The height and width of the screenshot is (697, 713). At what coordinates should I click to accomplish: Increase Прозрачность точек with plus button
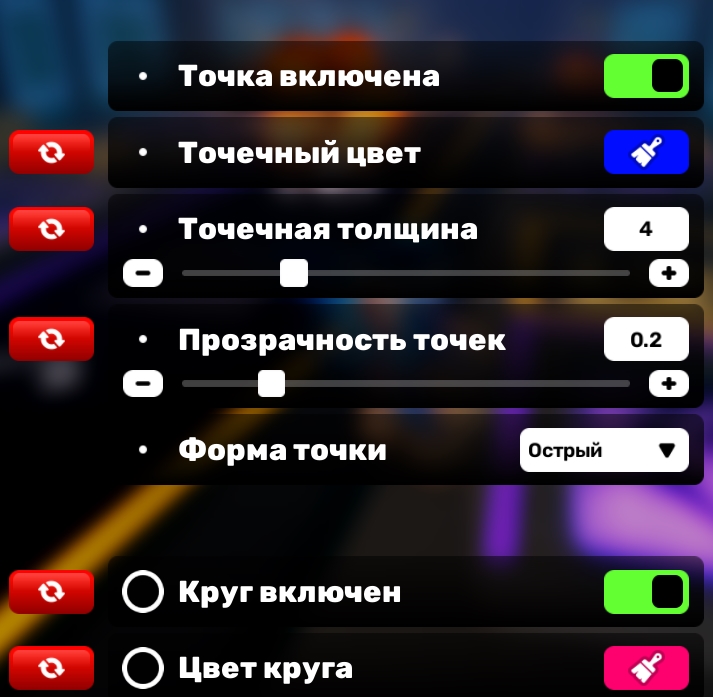point(669,383)
